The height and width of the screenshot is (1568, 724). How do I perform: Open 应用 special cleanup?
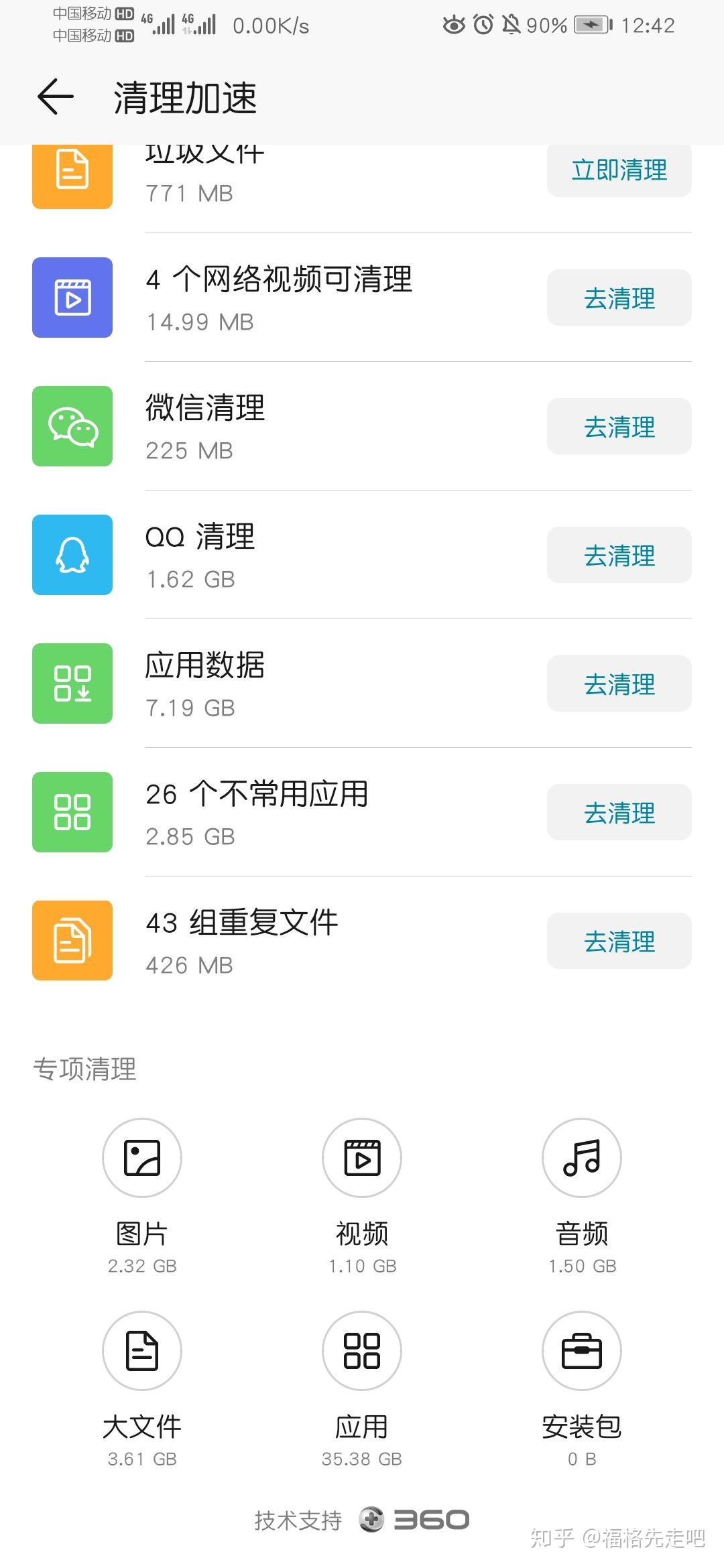click(362, 1351)
